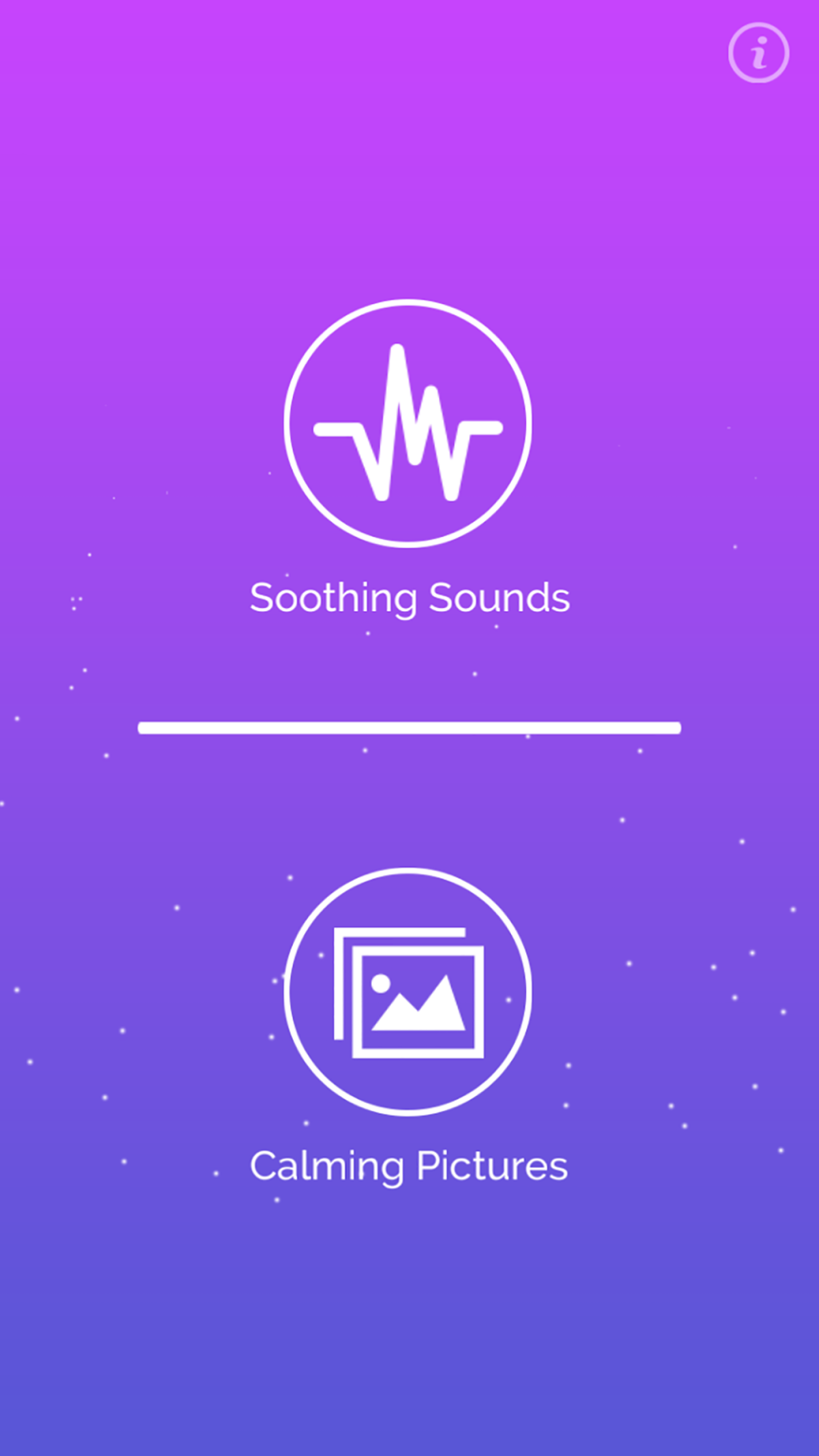Open Soothing Sounds

tap(408, 424)
